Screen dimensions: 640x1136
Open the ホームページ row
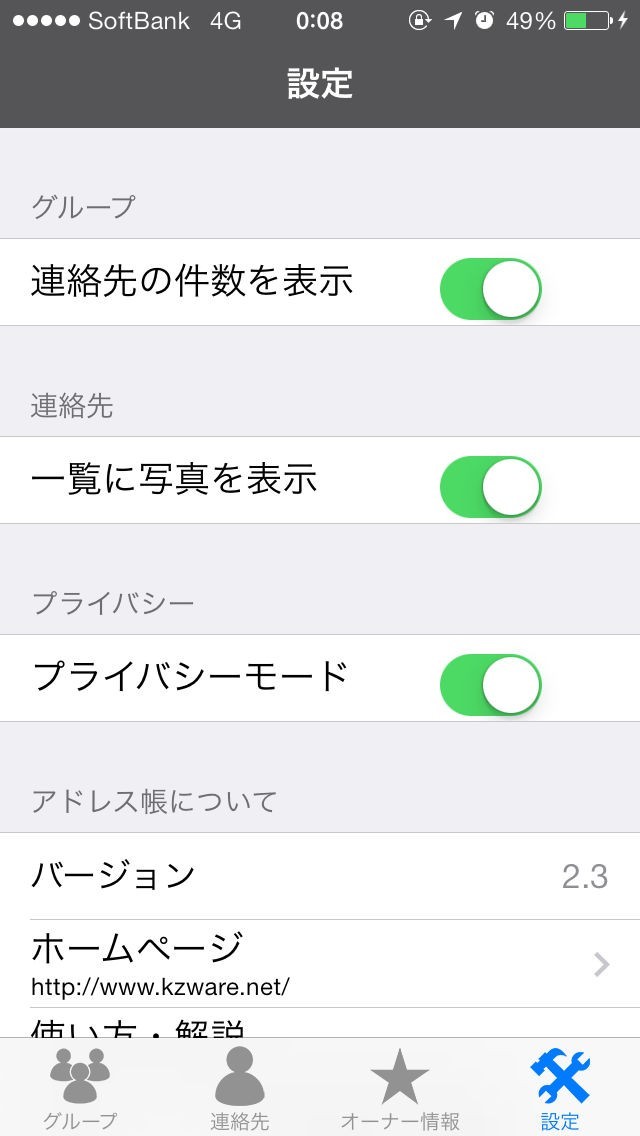(x=320, y=963)
